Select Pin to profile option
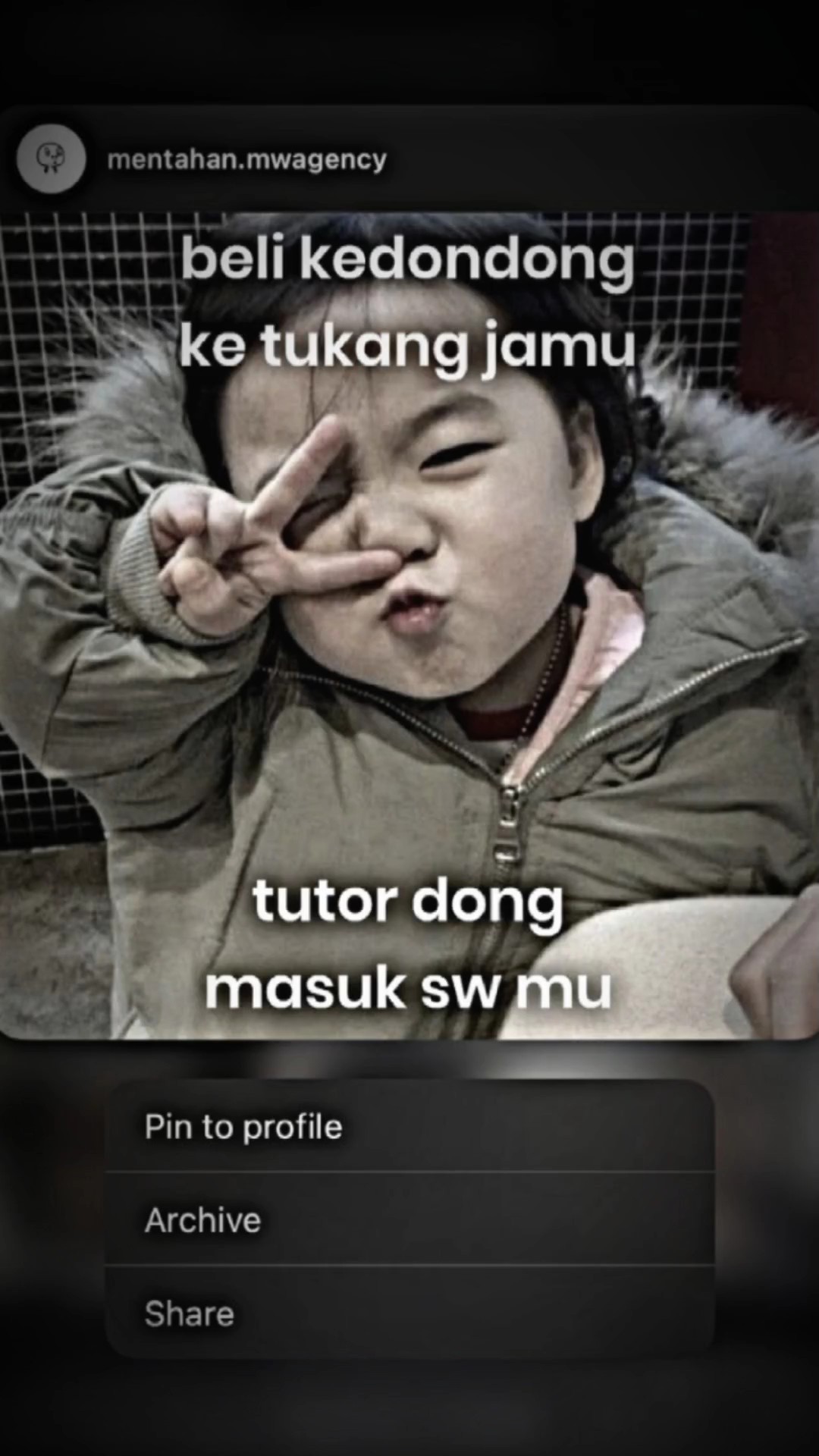 click(x=409, y=1126)
